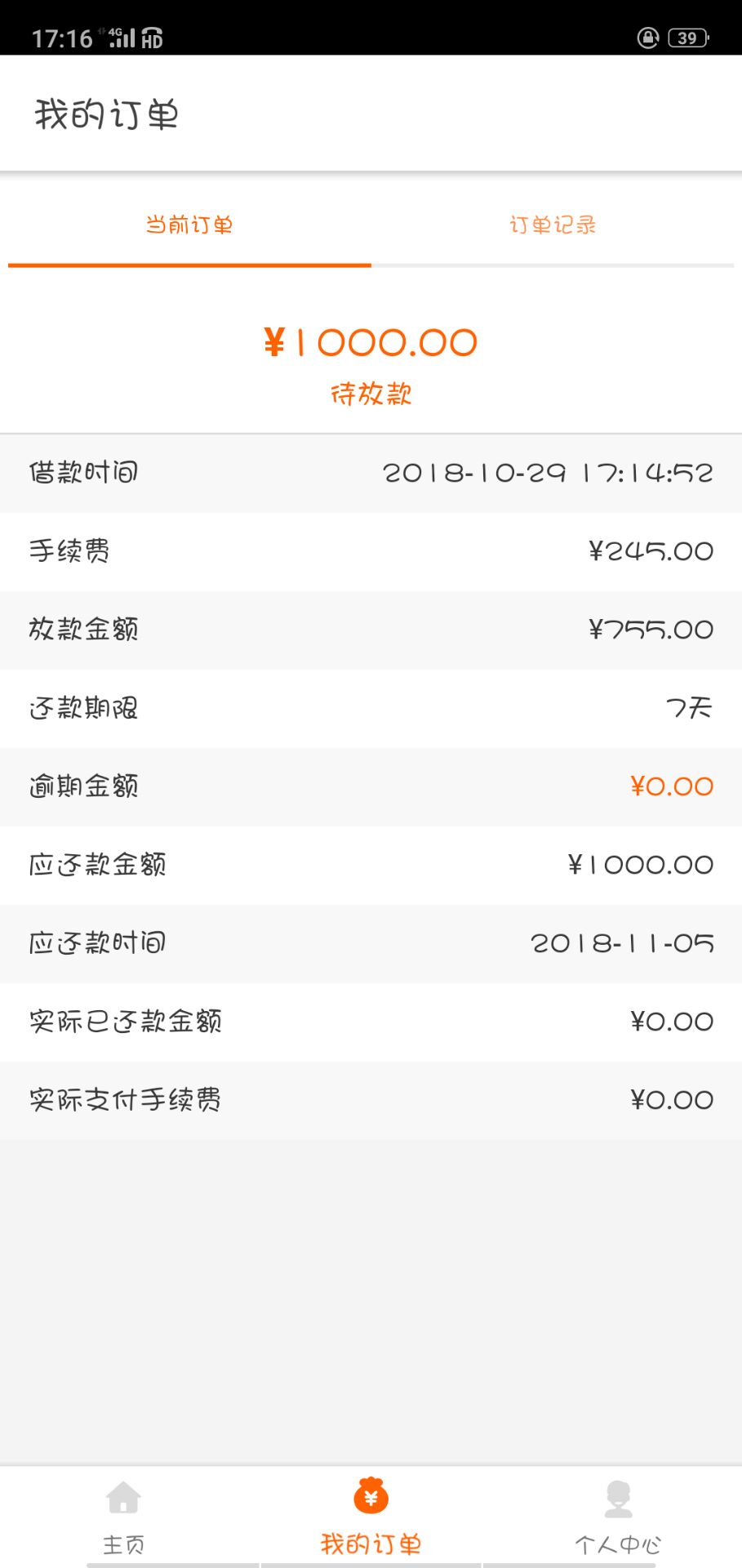742x1568 pixels.
Task: Open 个人中心 in bottom navigation
Action: [618, 1517]
